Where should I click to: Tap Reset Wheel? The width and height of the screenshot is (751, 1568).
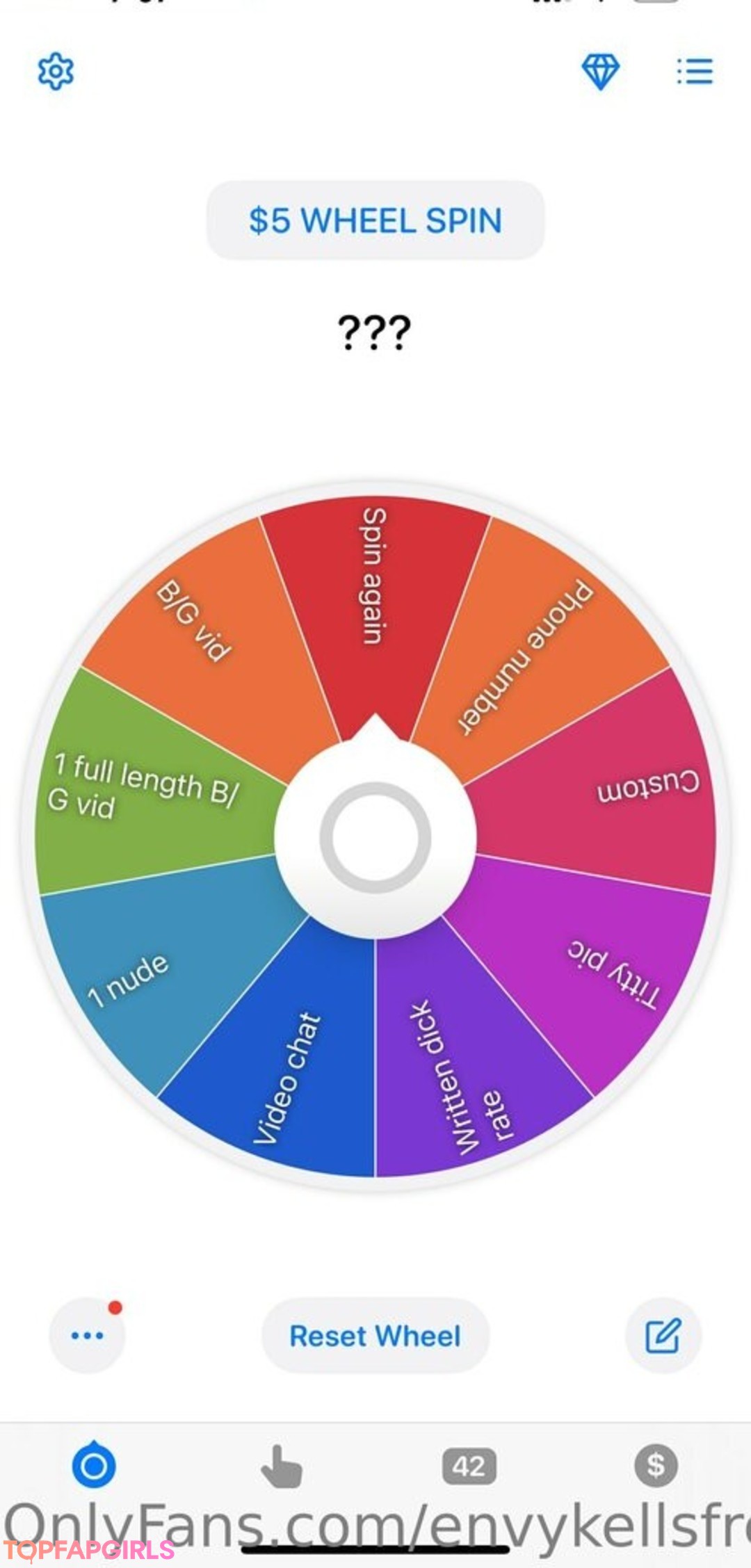(x=375, y=1336)
